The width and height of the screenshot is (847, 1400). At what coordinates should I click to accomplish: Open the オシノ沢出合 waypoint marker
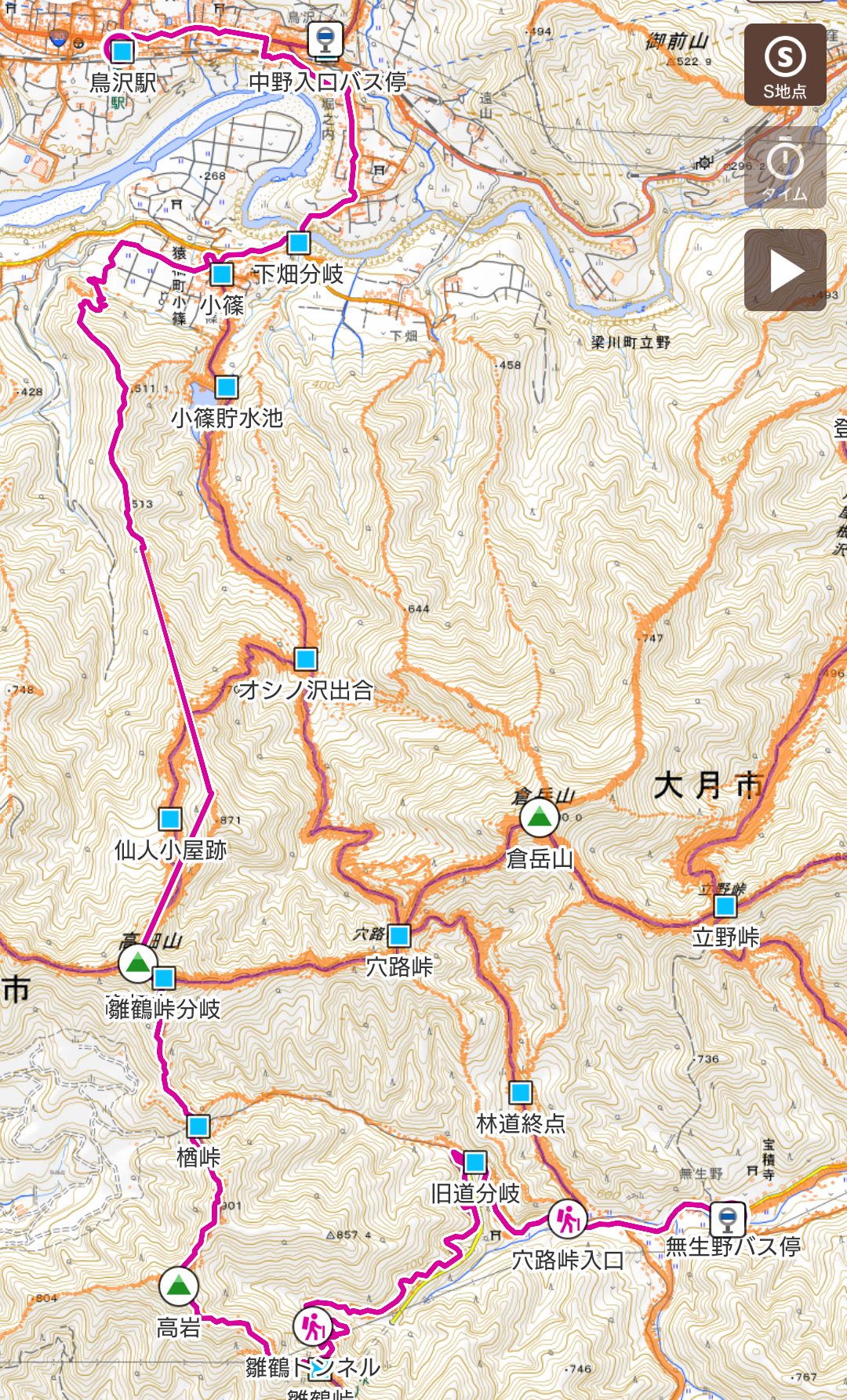306,659
